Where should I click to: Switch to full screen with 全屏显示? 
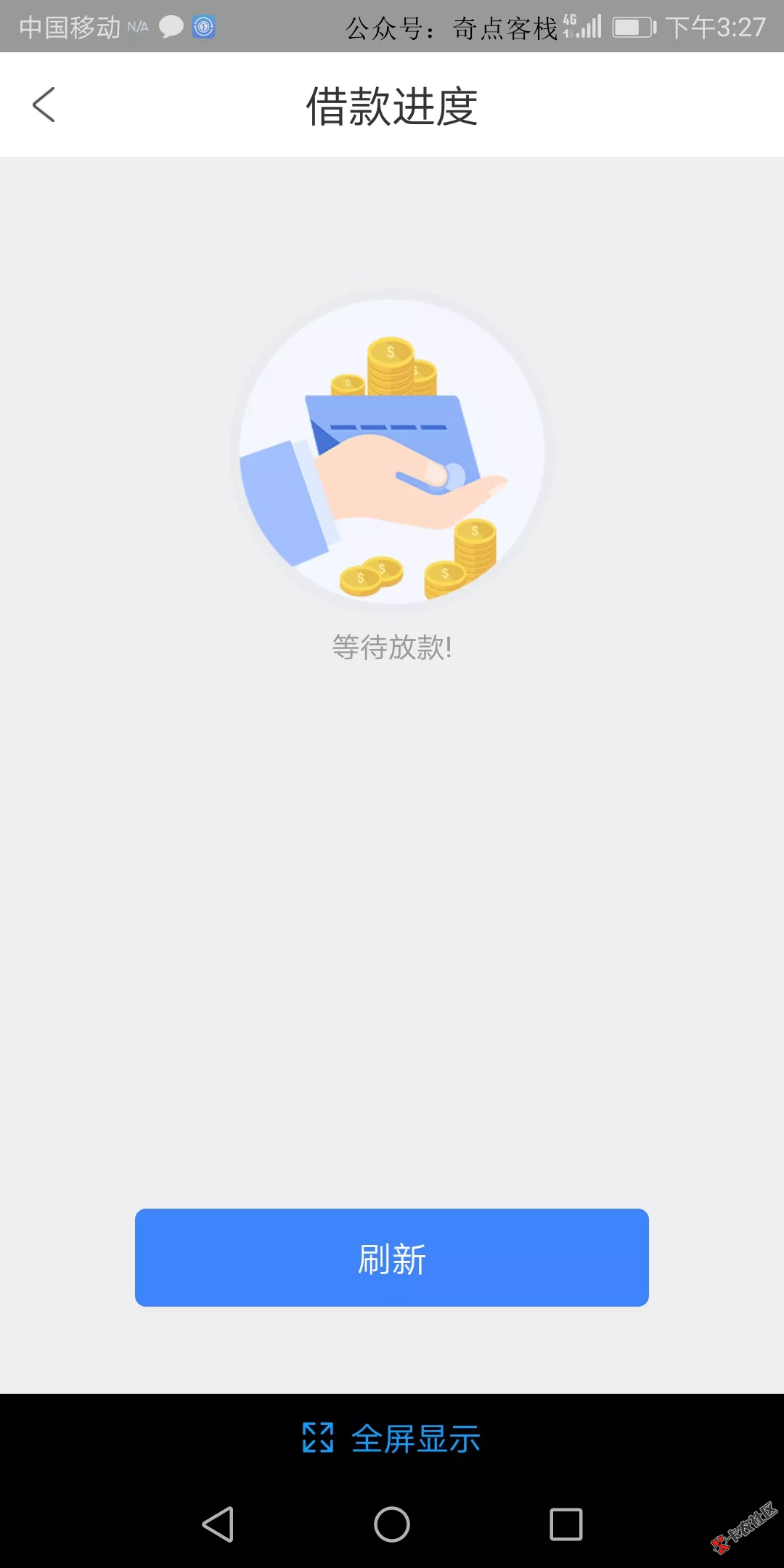pos(392,1439)
